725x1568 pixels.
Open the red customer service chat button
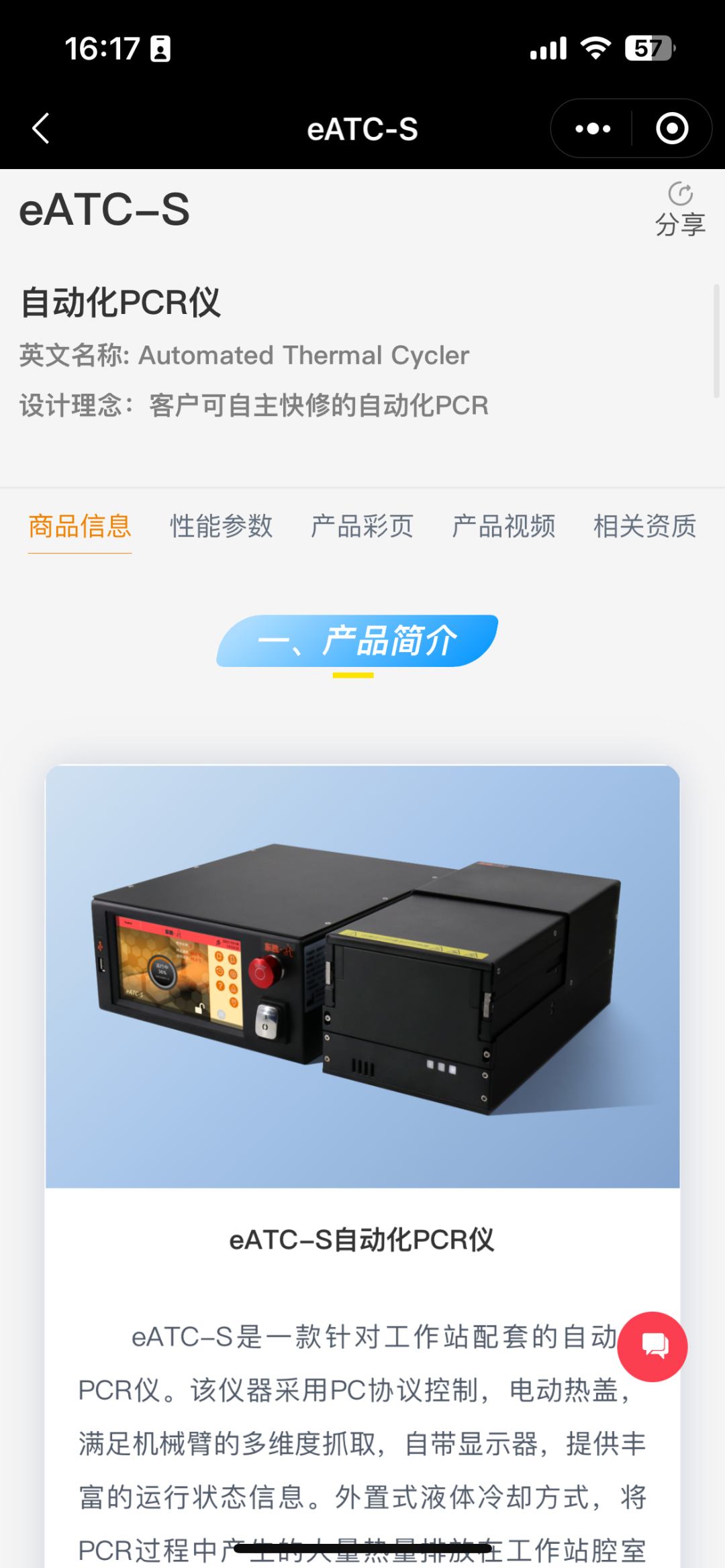point(652,1347)
